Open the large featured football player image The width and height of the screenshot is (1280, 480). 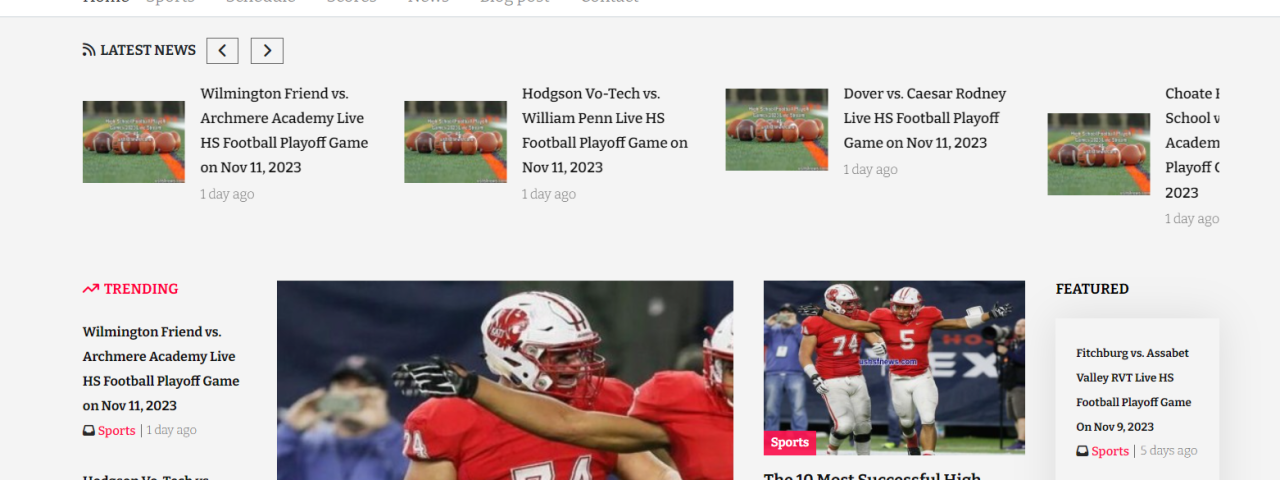504,380
